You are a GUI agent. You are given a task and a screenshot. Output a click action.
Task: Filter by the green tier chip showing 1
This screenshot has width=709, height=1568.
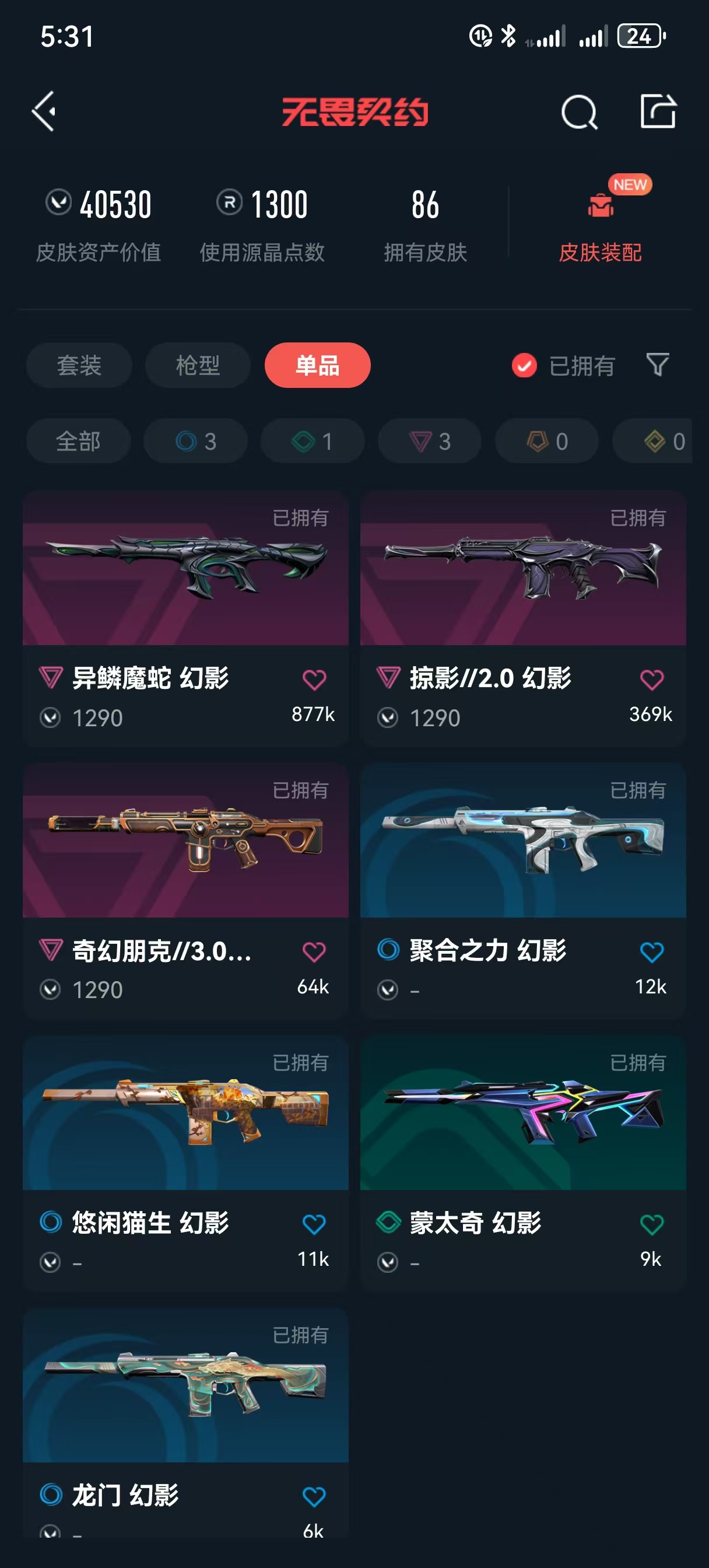pos(313,440)
